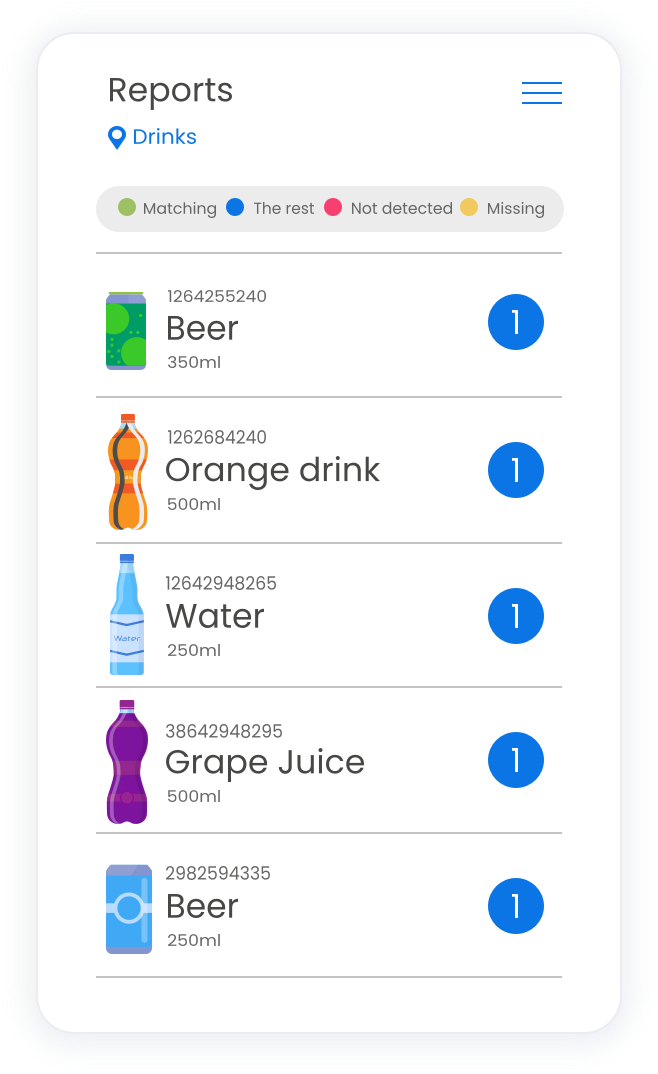Screen dimensions: 658x1074
Task: Tap the Drinks location link
Action: [152, 137]
